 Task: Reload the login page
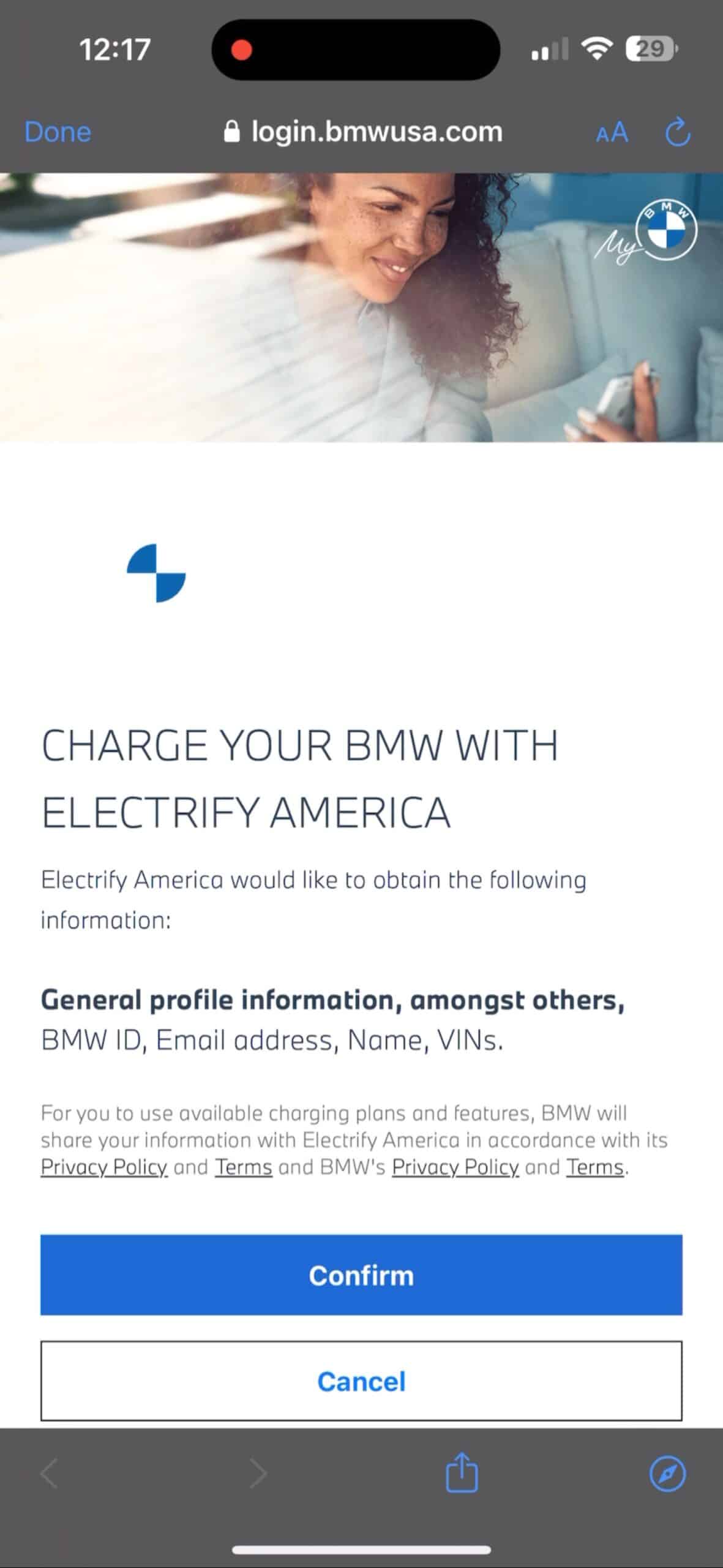[x=678, y=132]
